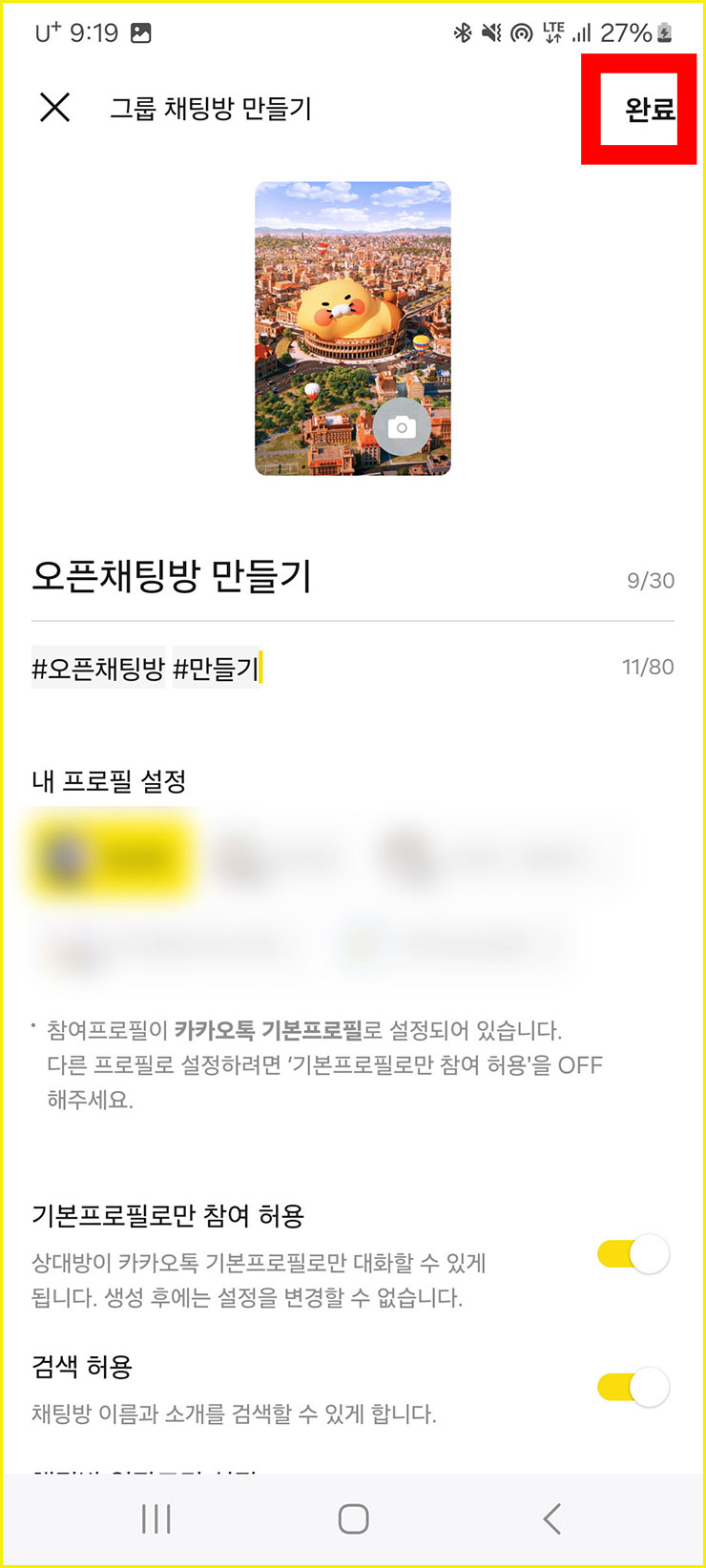Tap the recent apps button in the navigation bar
This screenshot has width=706, height=1568.
(156, 1516)
